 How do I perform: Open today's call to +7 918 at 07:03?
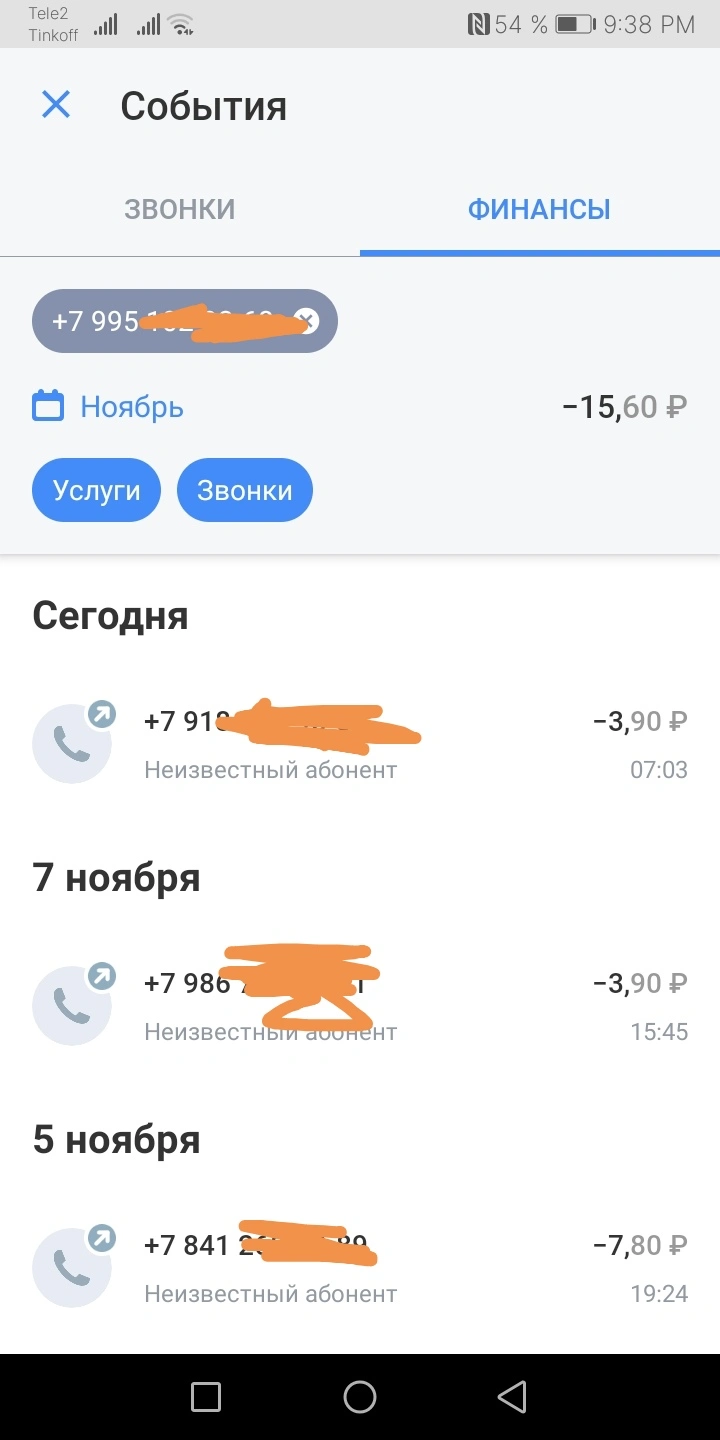pos(360,743)
